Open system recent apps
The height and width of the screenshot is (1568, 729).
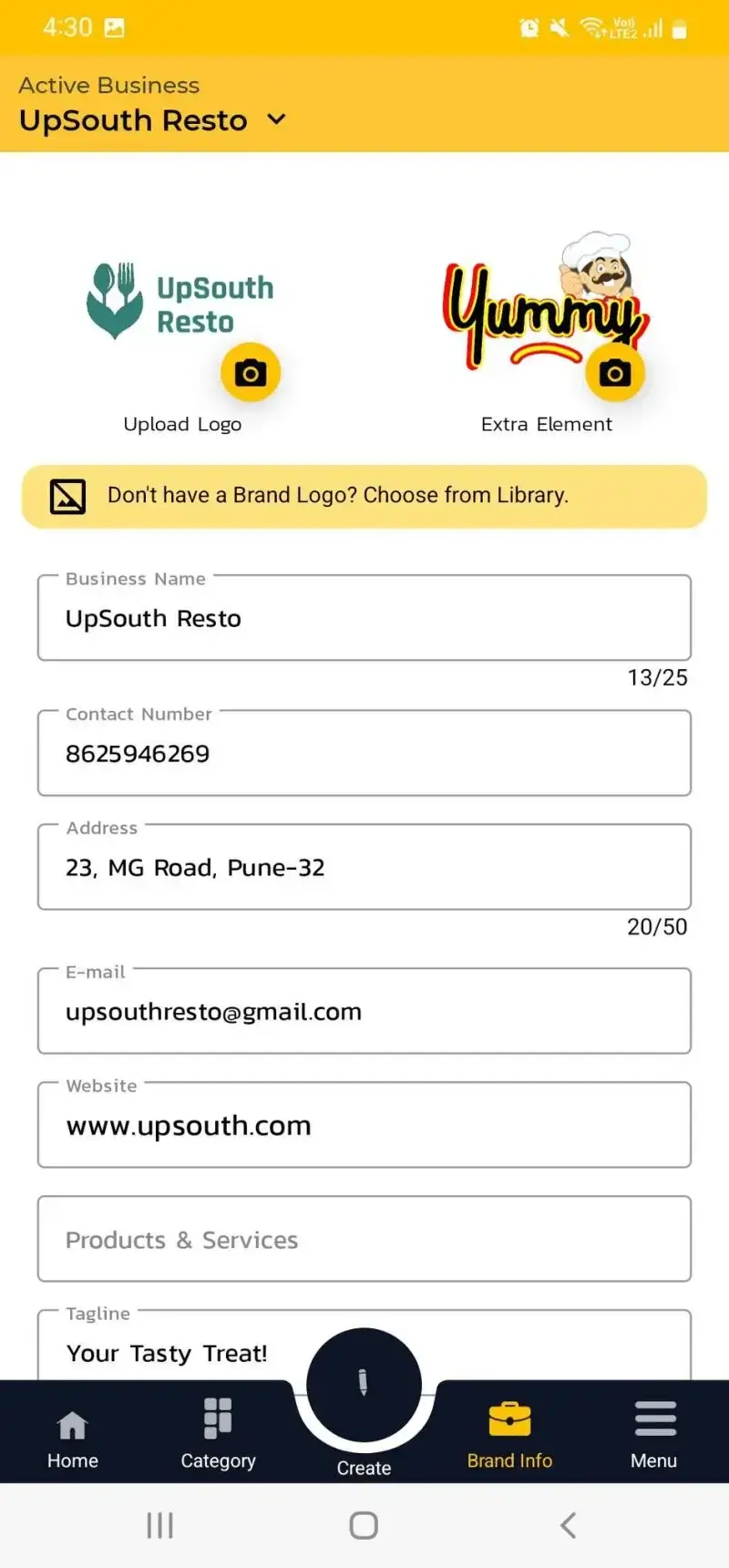[160, 1525]
